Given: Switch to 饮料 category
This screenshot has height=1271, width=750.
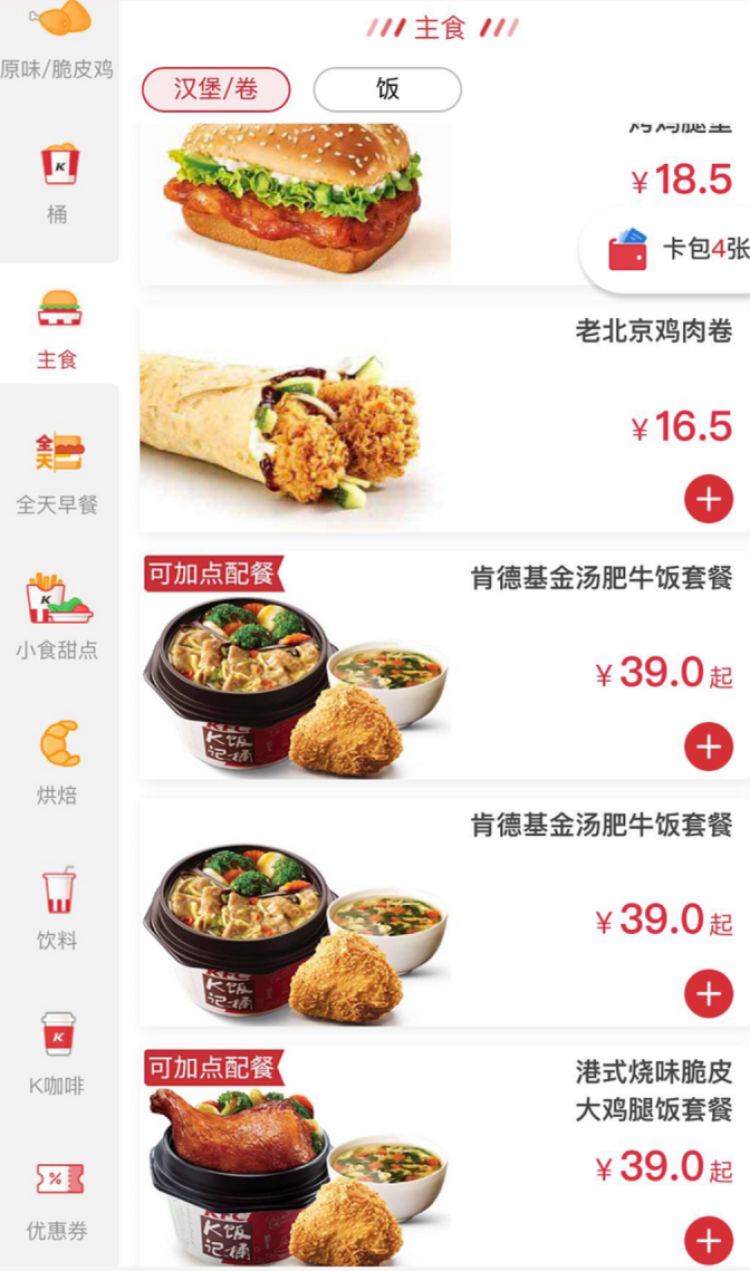Looking at the screenshot, I should 57,907.
